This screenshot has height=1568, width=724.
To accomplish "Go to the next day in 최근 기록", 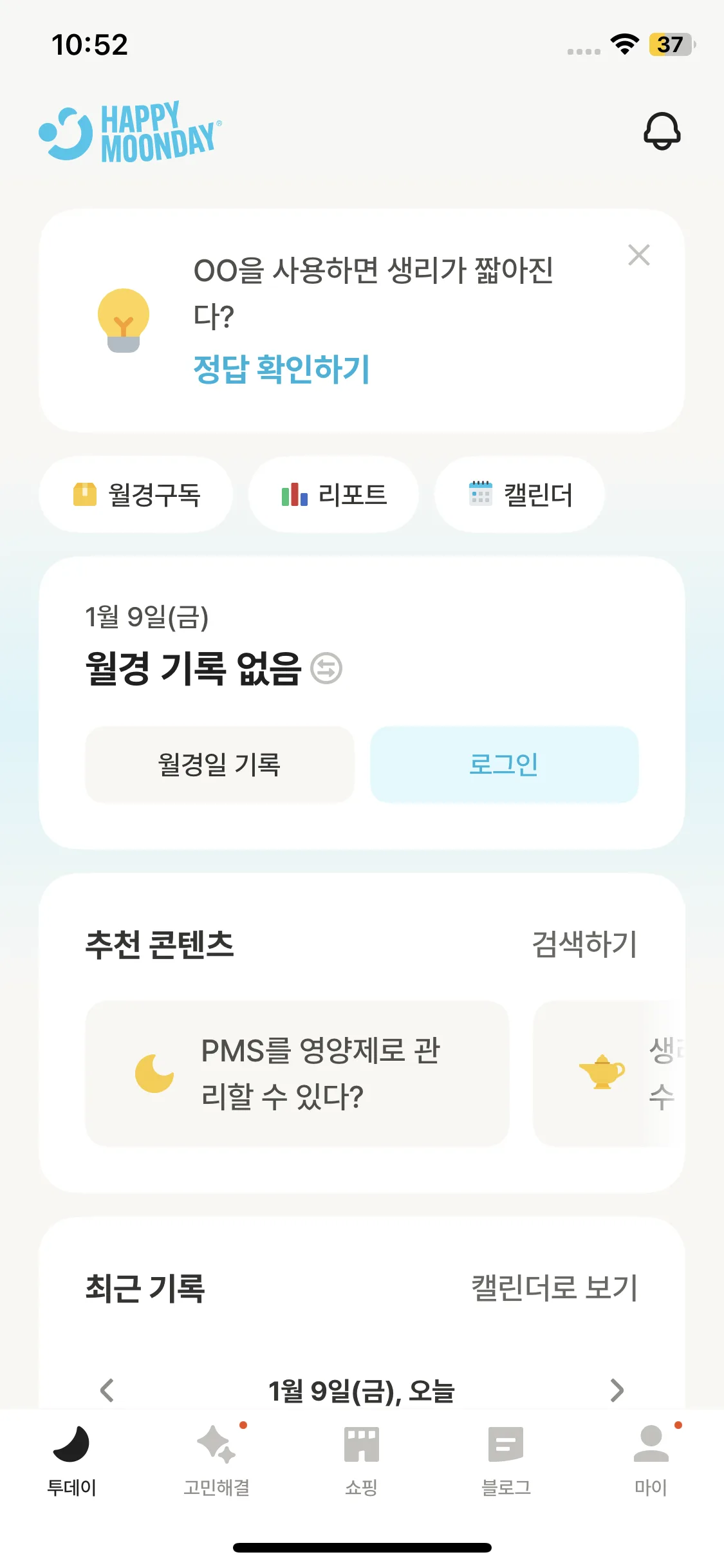I will click(x=617, y=1390).
